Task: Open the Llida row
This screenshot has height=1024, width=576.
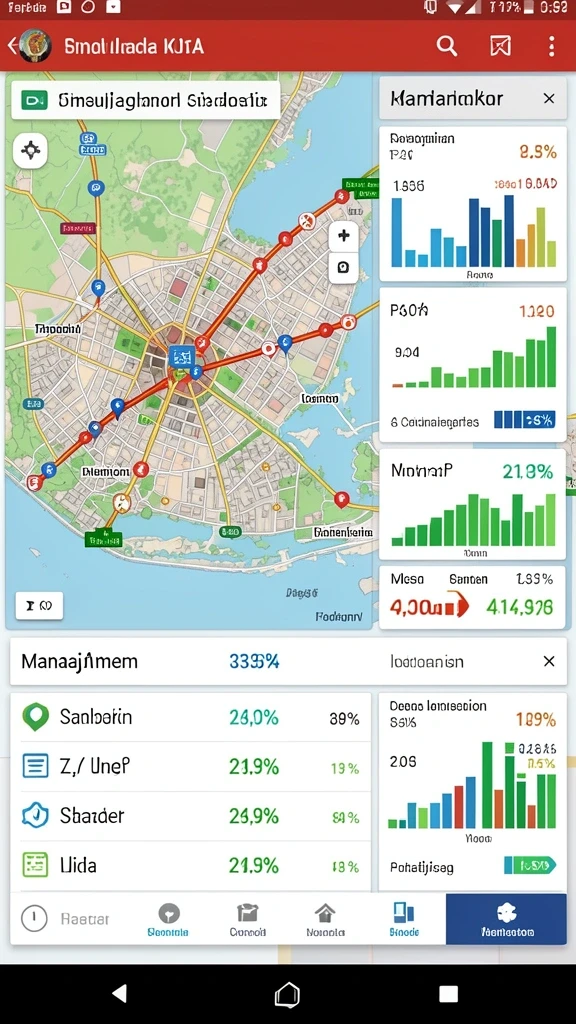Action: point(191,865)
